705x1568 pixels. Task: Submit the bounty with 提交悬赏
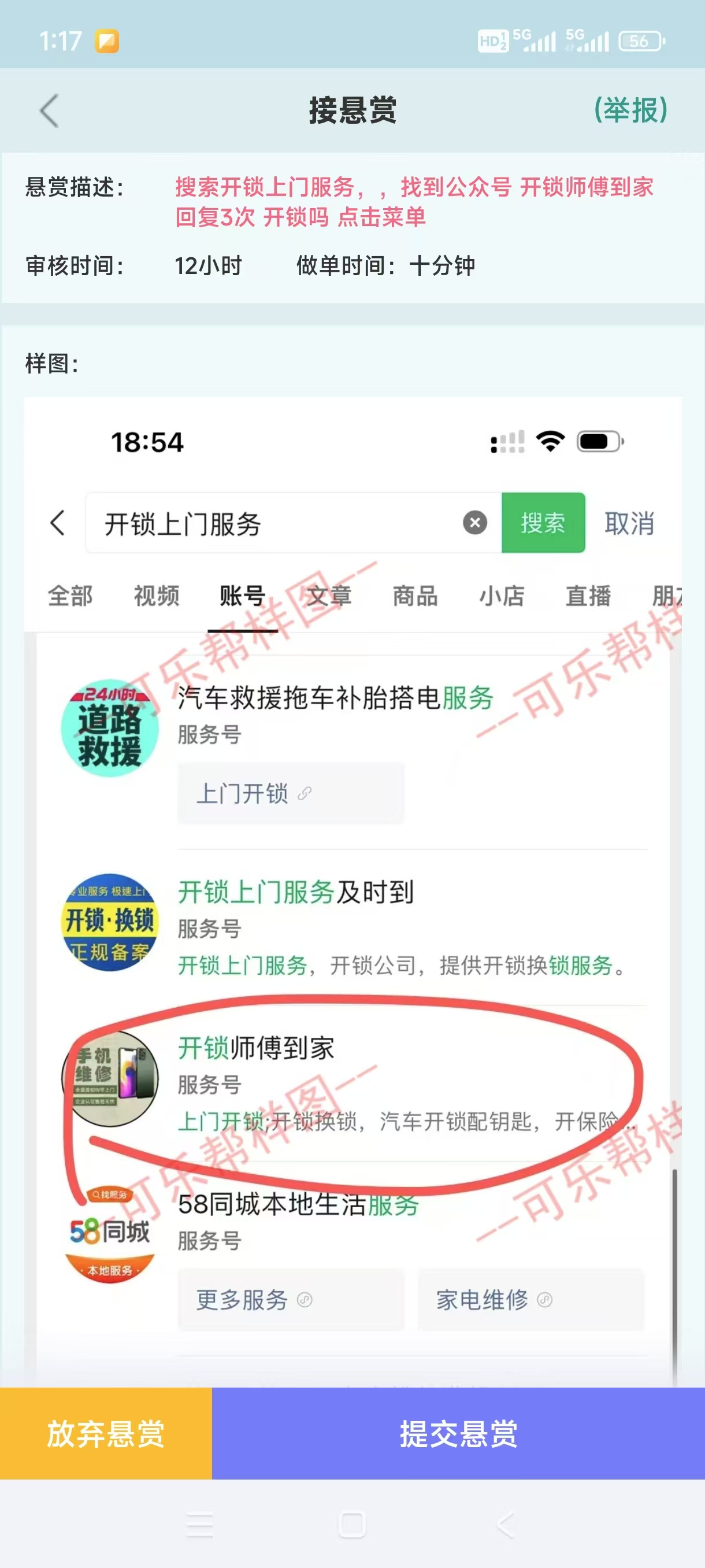[x=458, y=1433]
